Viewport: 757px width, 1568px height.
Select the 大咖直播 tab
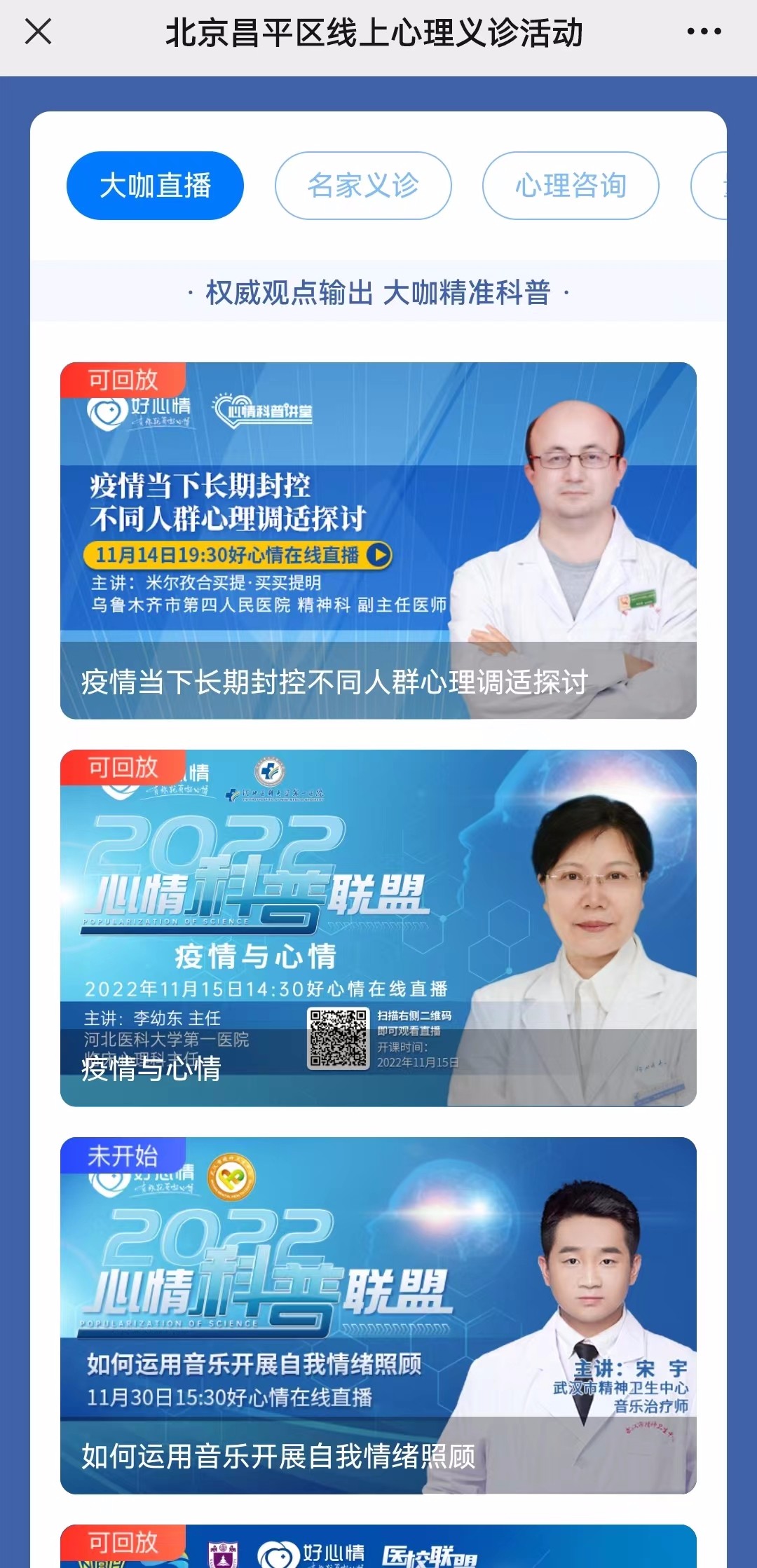click(155, 186)
